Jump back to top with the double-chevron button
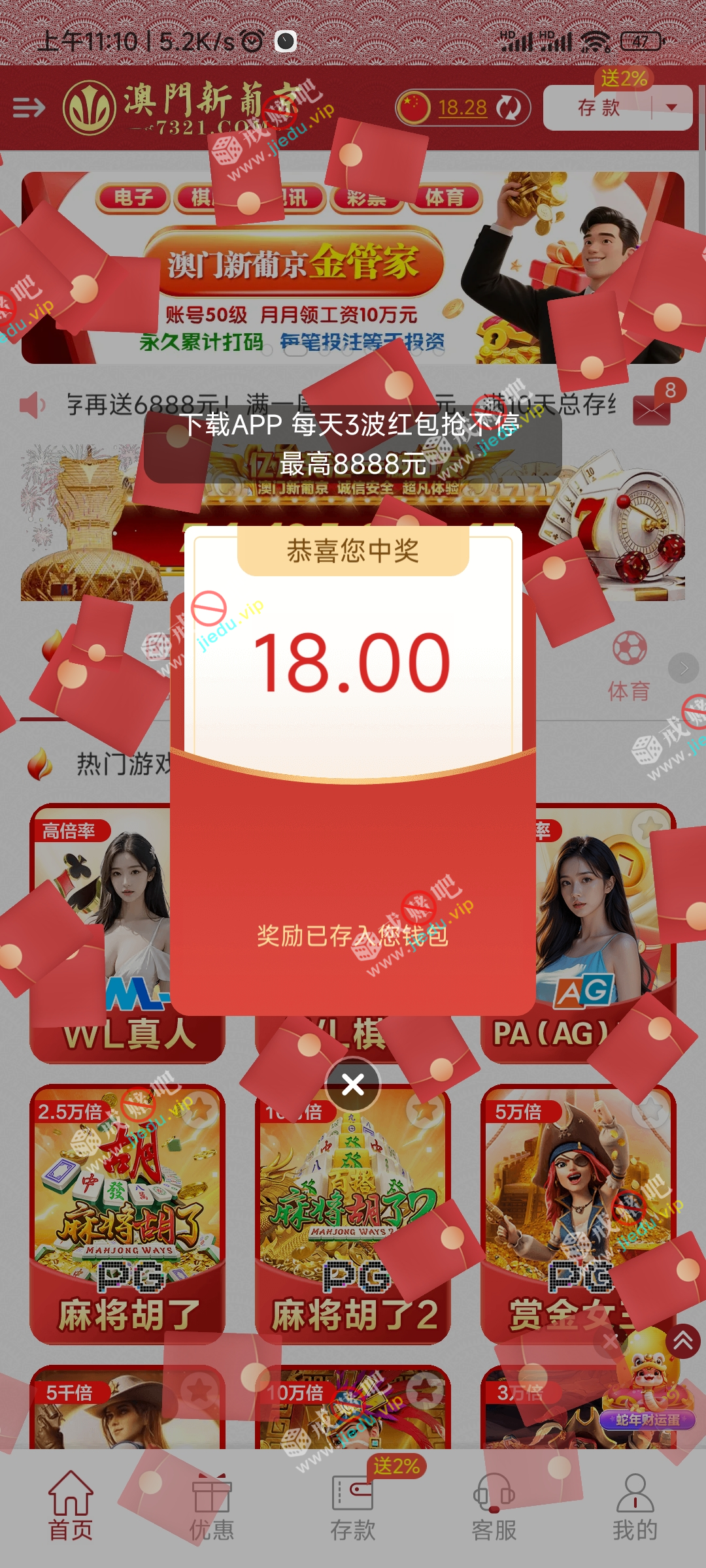Image resolution: width=706 pixels, height=1568 pixels. point(683,1341)
